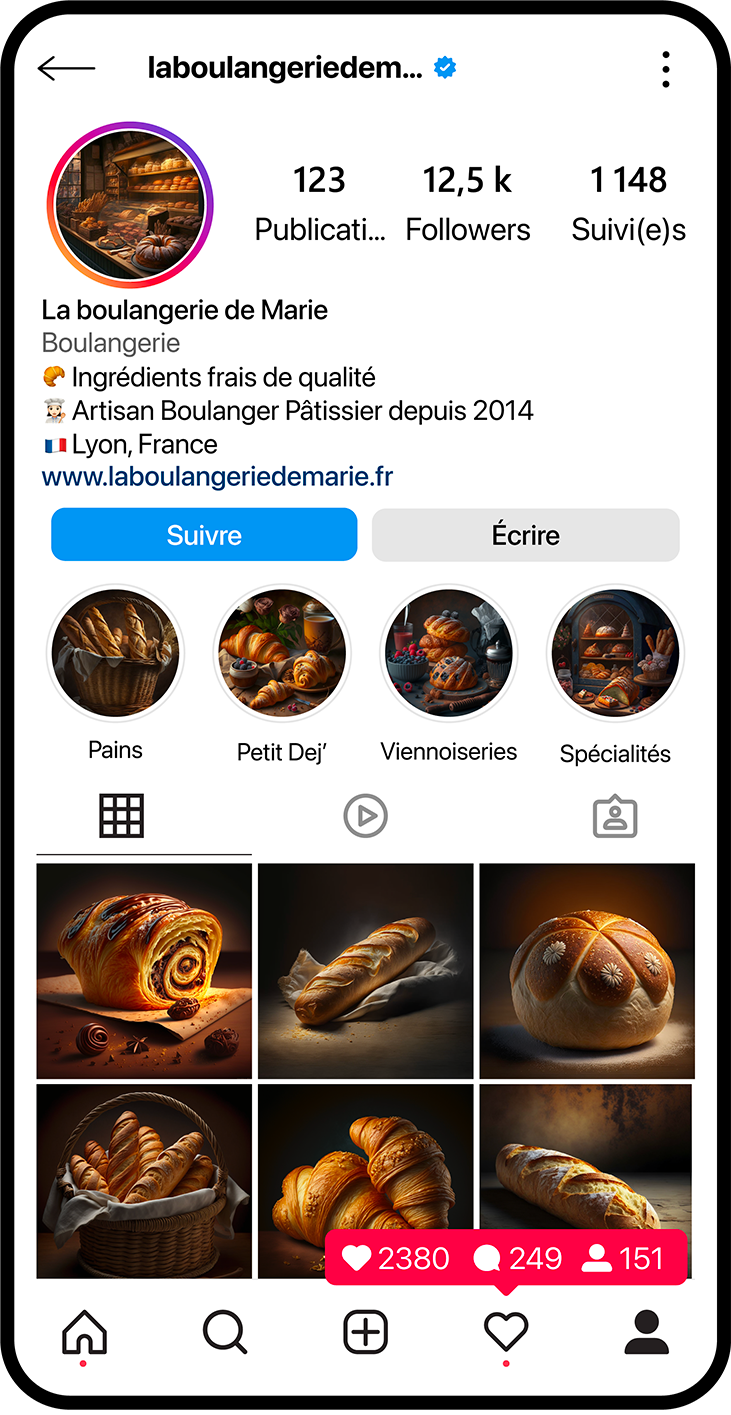Switch to the reels video tab
The width and height of the screenshot is (731, 1415).
(365, 817)
